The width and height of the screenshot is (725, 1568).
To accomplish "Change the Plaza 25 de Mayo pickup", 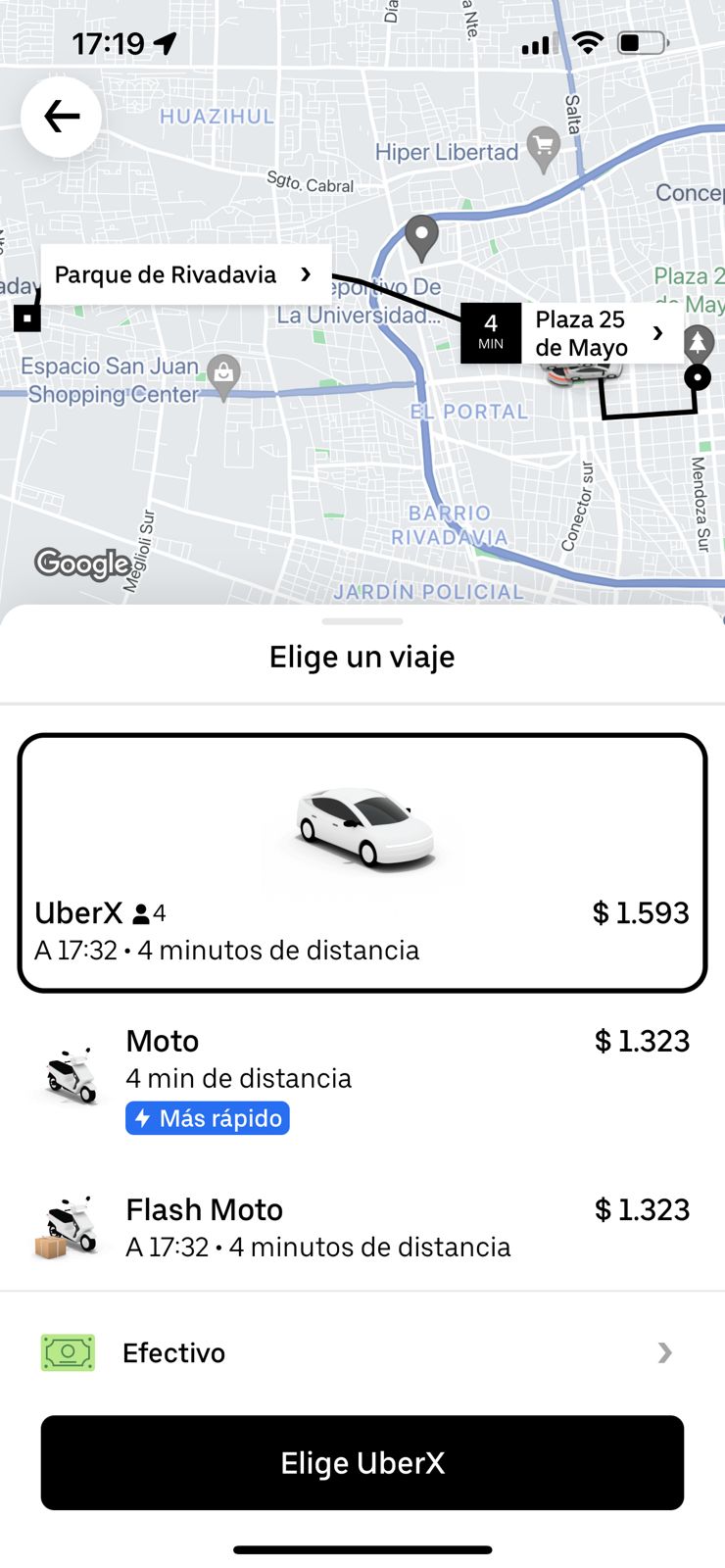I will click(598, 333).
